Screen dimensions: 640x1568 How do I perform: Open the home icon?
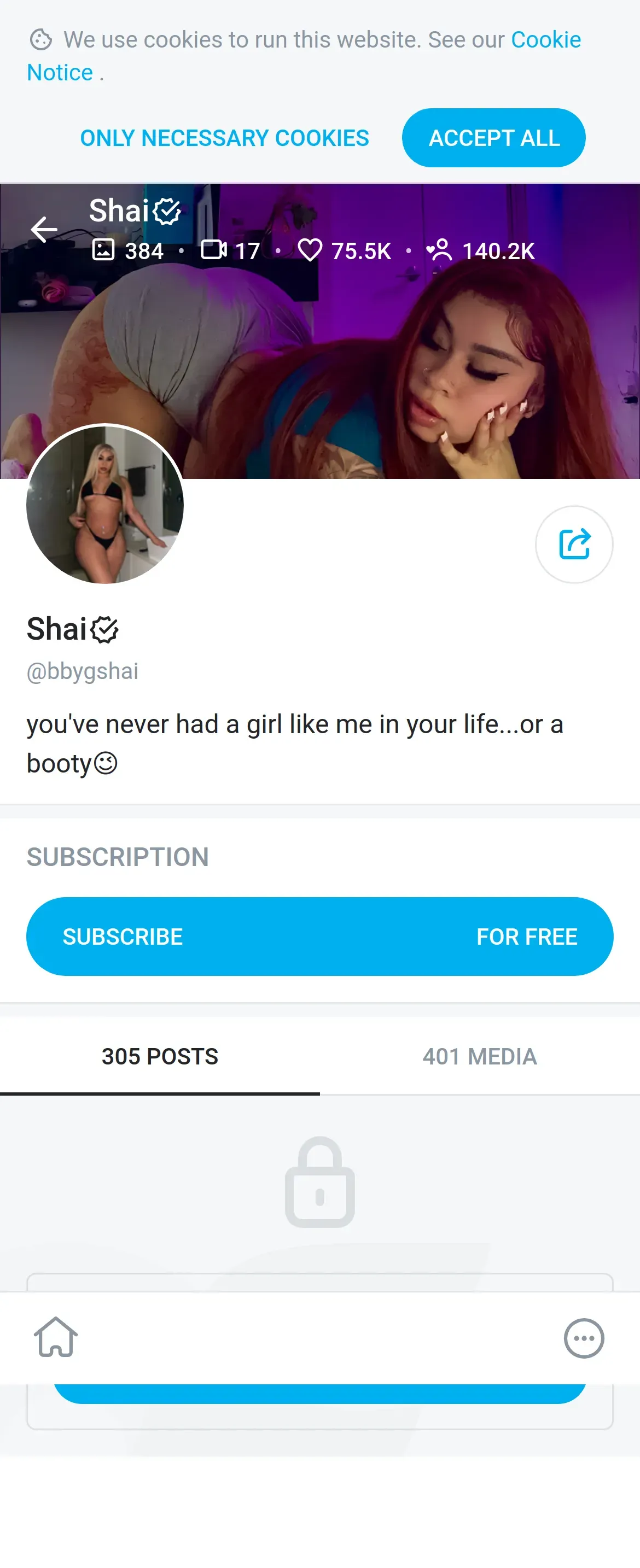click(x=56, y=1337)
